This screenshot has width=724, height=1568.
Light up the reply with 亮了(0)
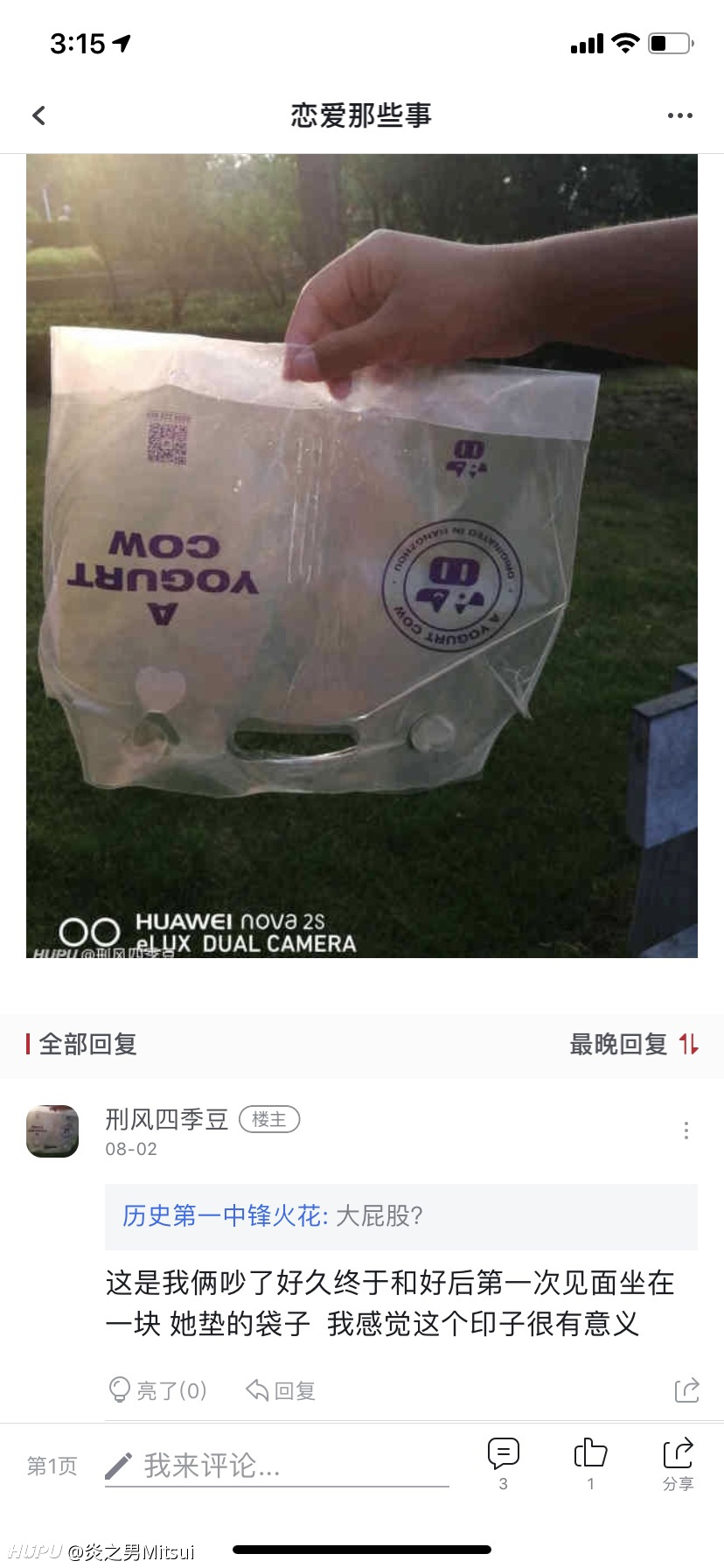(157, 1390)
